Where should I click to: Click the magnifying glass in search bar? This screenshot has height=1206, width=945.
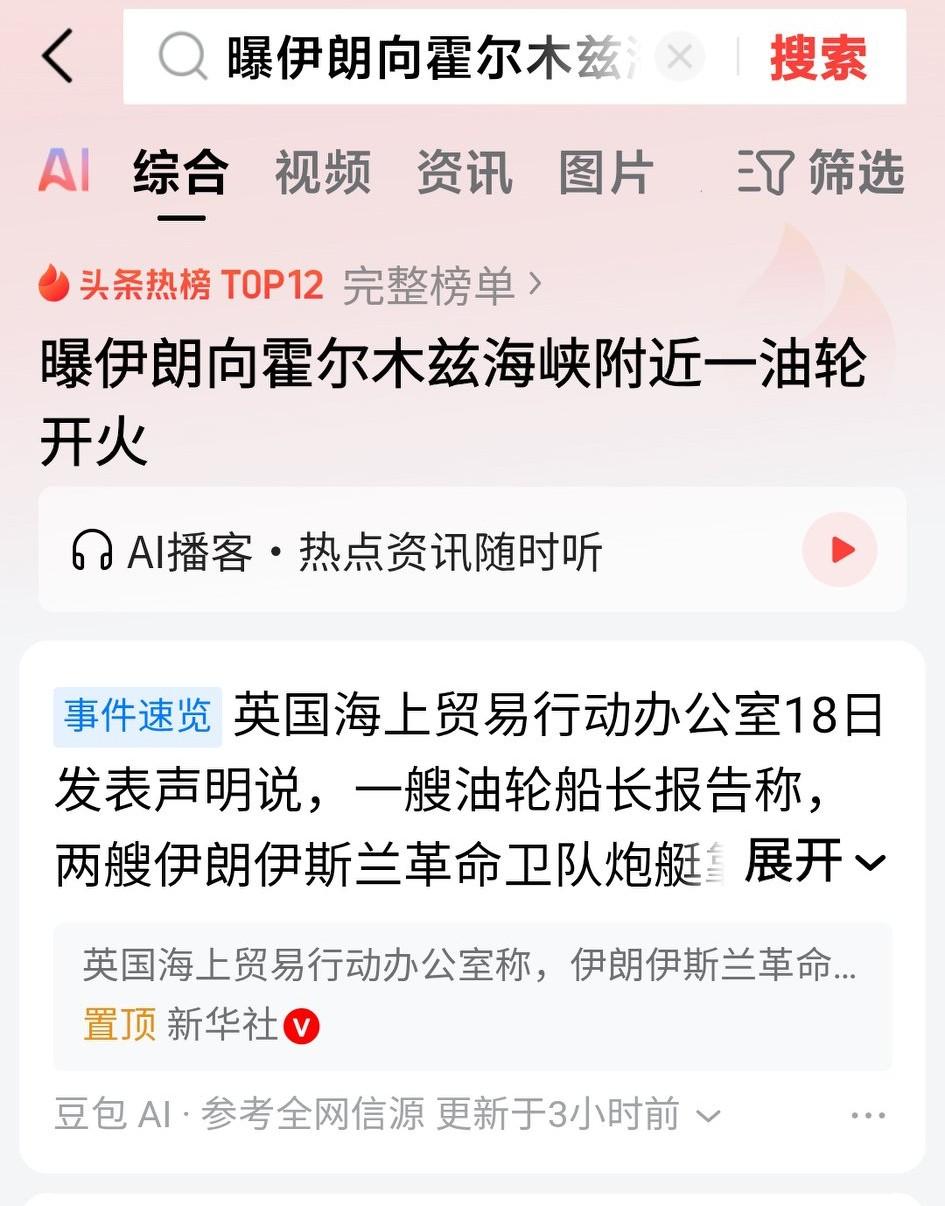coord(181,57)
